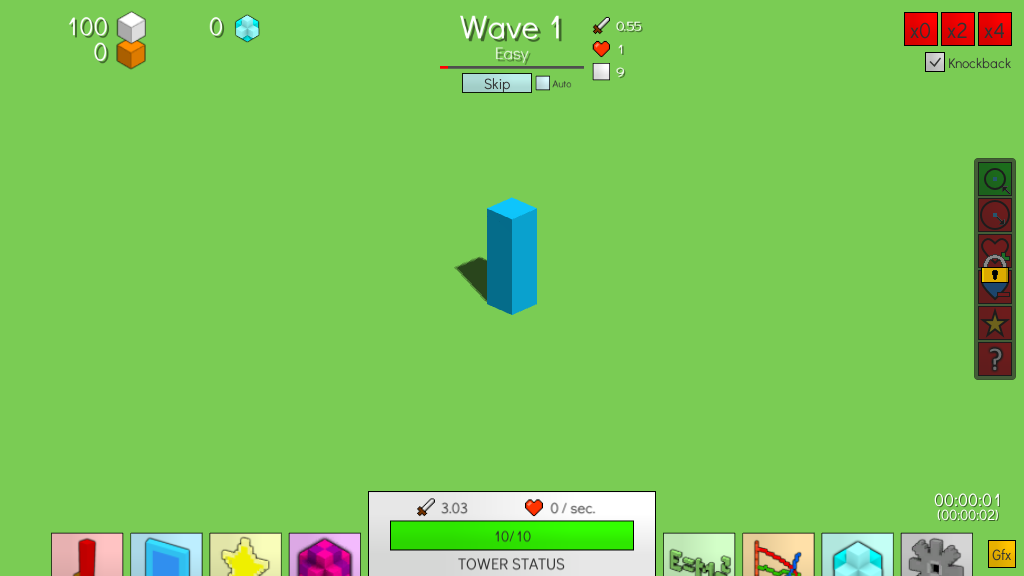The image size is (1024, 576).
Task: Toggle the Knockback checkbox
Action: click(x=935, y=63)
